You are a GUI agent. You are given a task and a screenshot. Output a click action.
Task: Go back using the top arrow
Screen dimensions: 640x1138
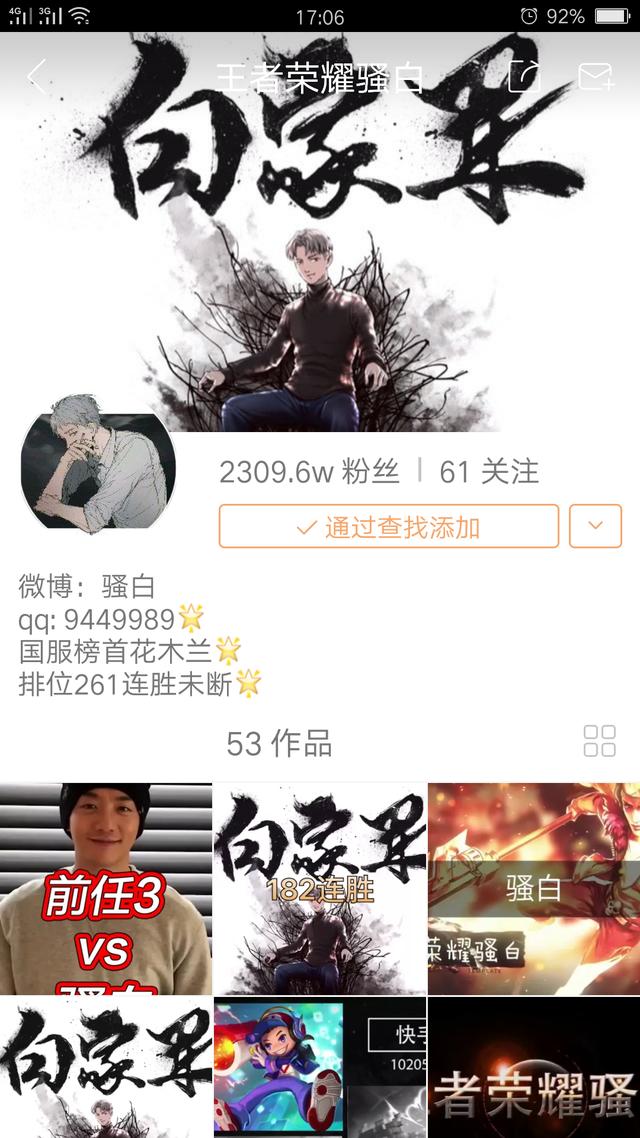click(x=37, y=76)
